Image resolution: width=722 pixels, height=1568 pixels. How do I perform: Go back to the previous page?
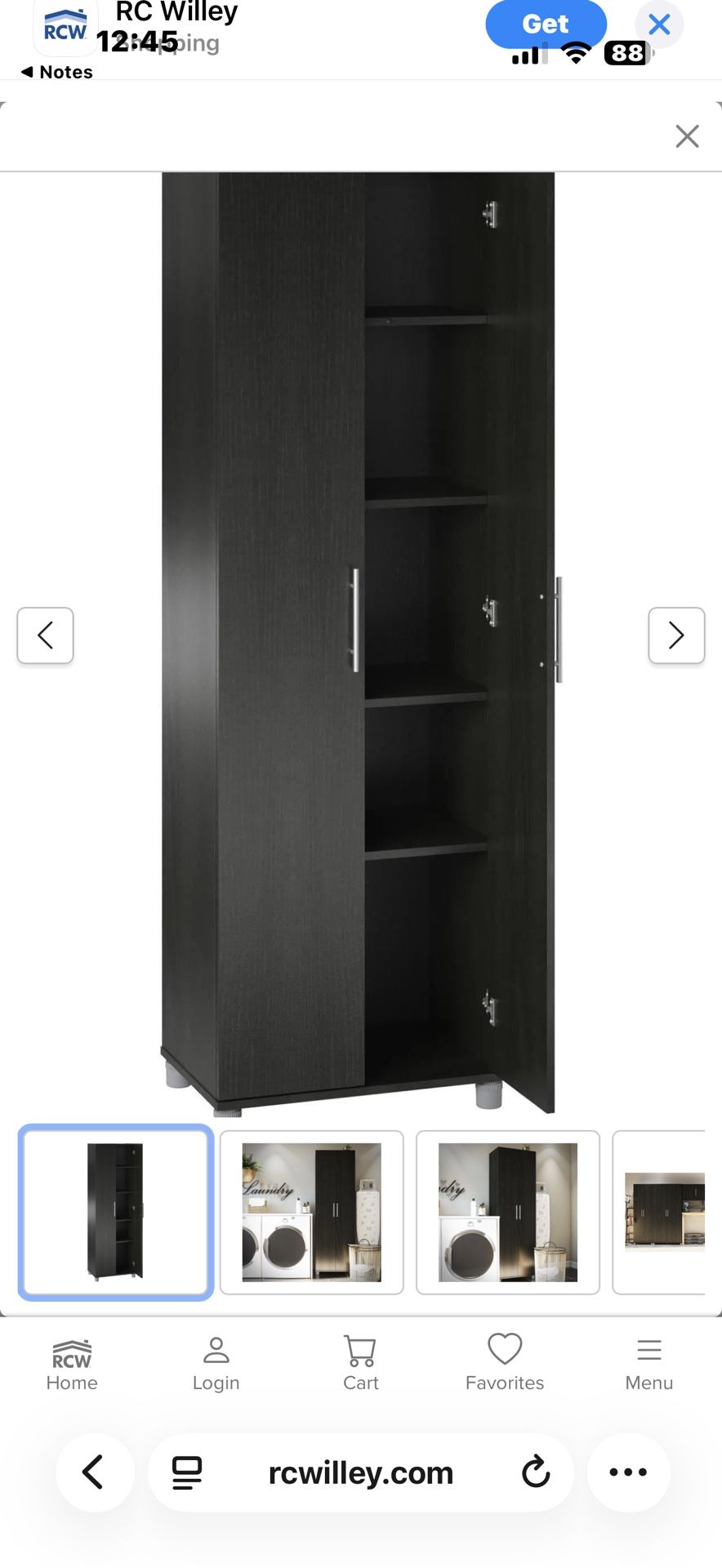95,1472
